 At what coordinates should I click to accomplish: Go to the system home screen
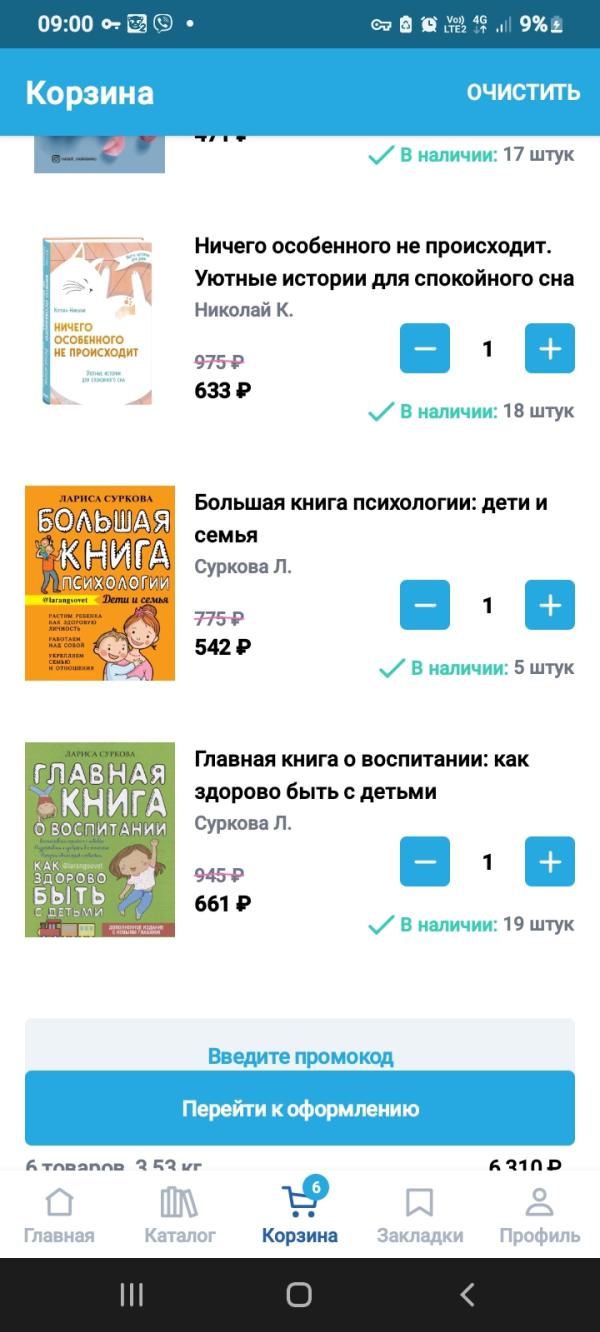click(x=299, y=1295)
